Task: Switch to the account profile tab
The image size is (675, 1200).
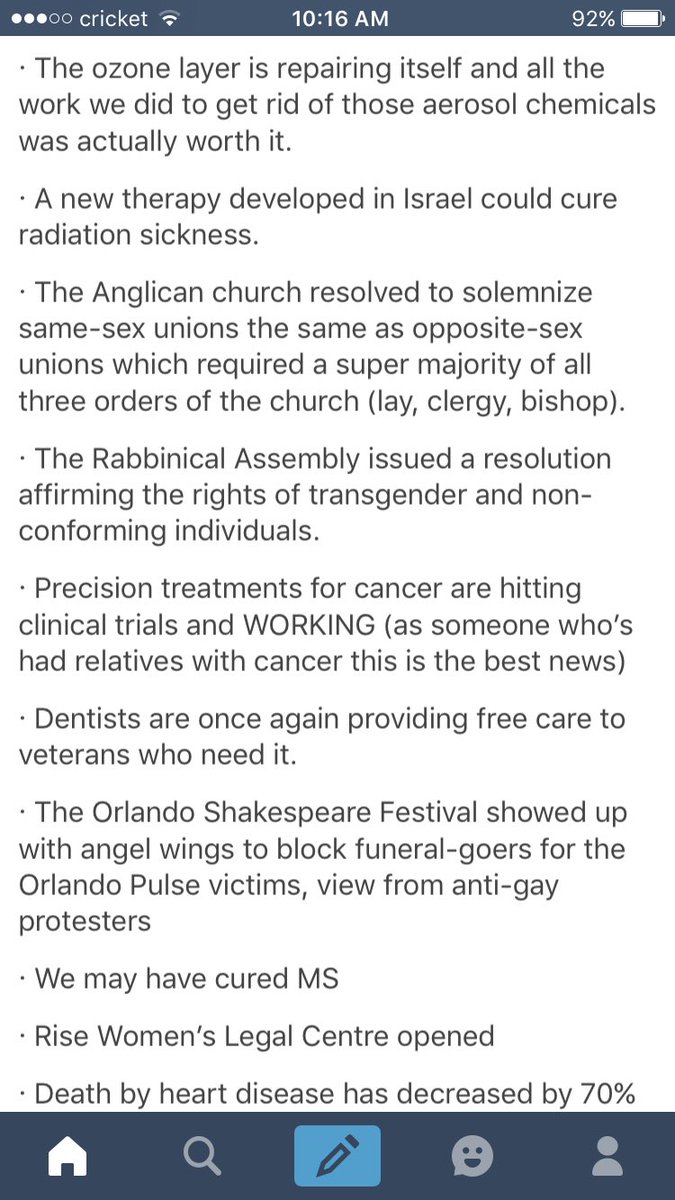Action: pos(607,1158)
